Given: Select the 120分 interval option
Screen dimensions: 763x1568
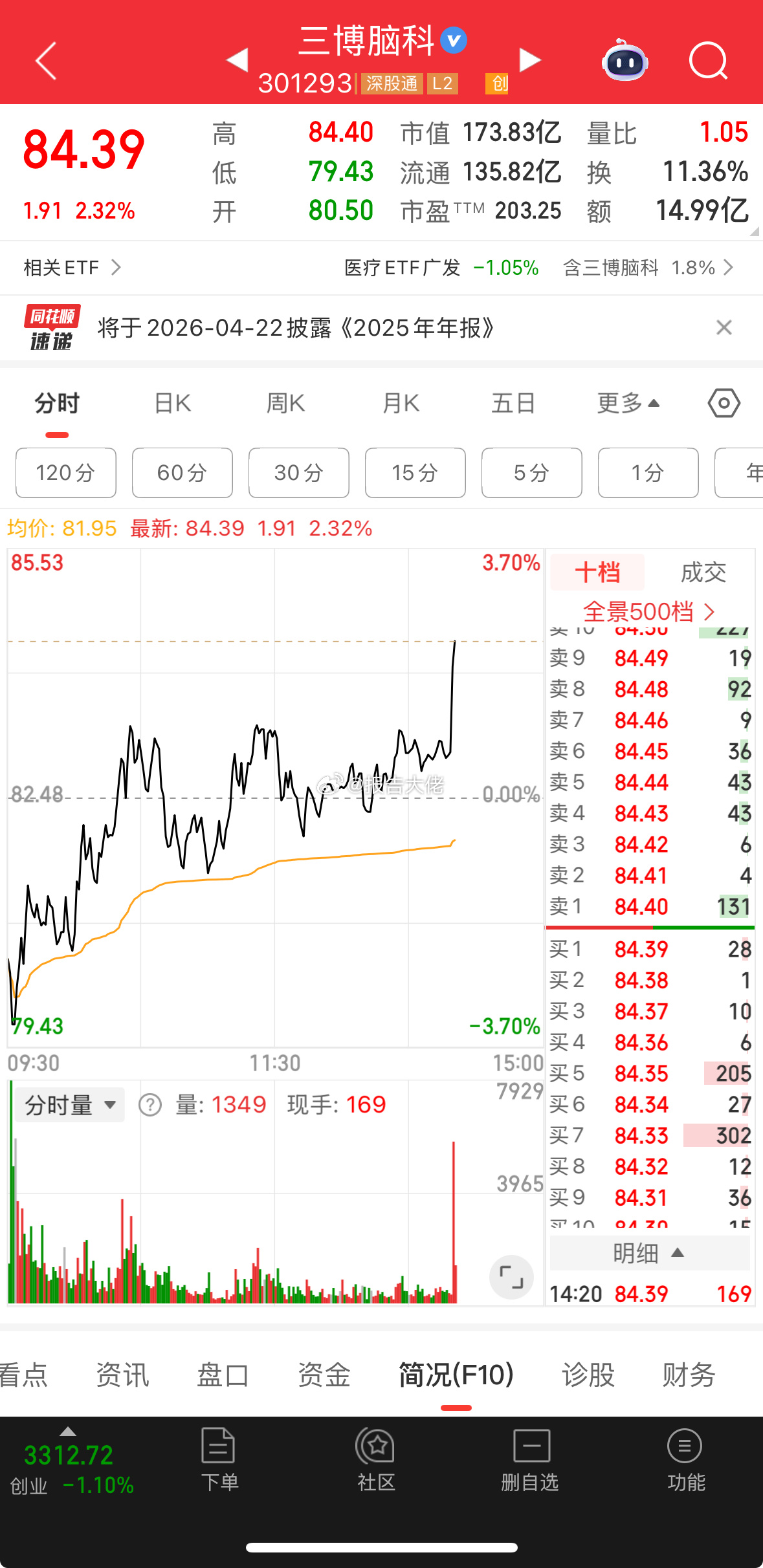Looking at the screenshot, I should [x=65, y=473].
